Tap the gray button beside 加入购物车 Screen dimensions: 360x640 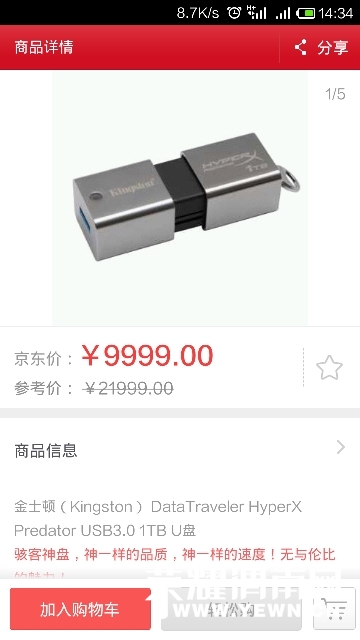pyautogui.click(x=231, y=609)
